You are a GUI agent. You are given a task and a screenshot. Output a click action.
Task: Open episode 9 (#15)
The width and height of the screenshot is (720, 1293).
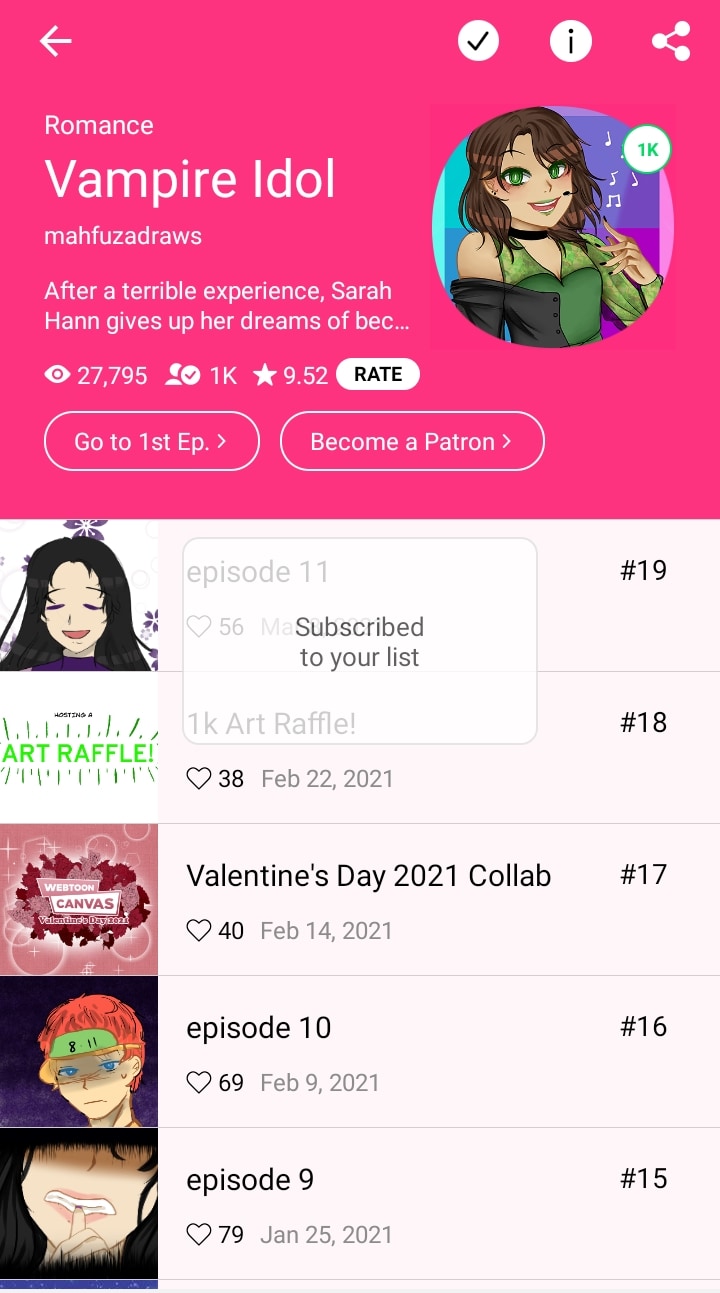tap(360, 1204)
